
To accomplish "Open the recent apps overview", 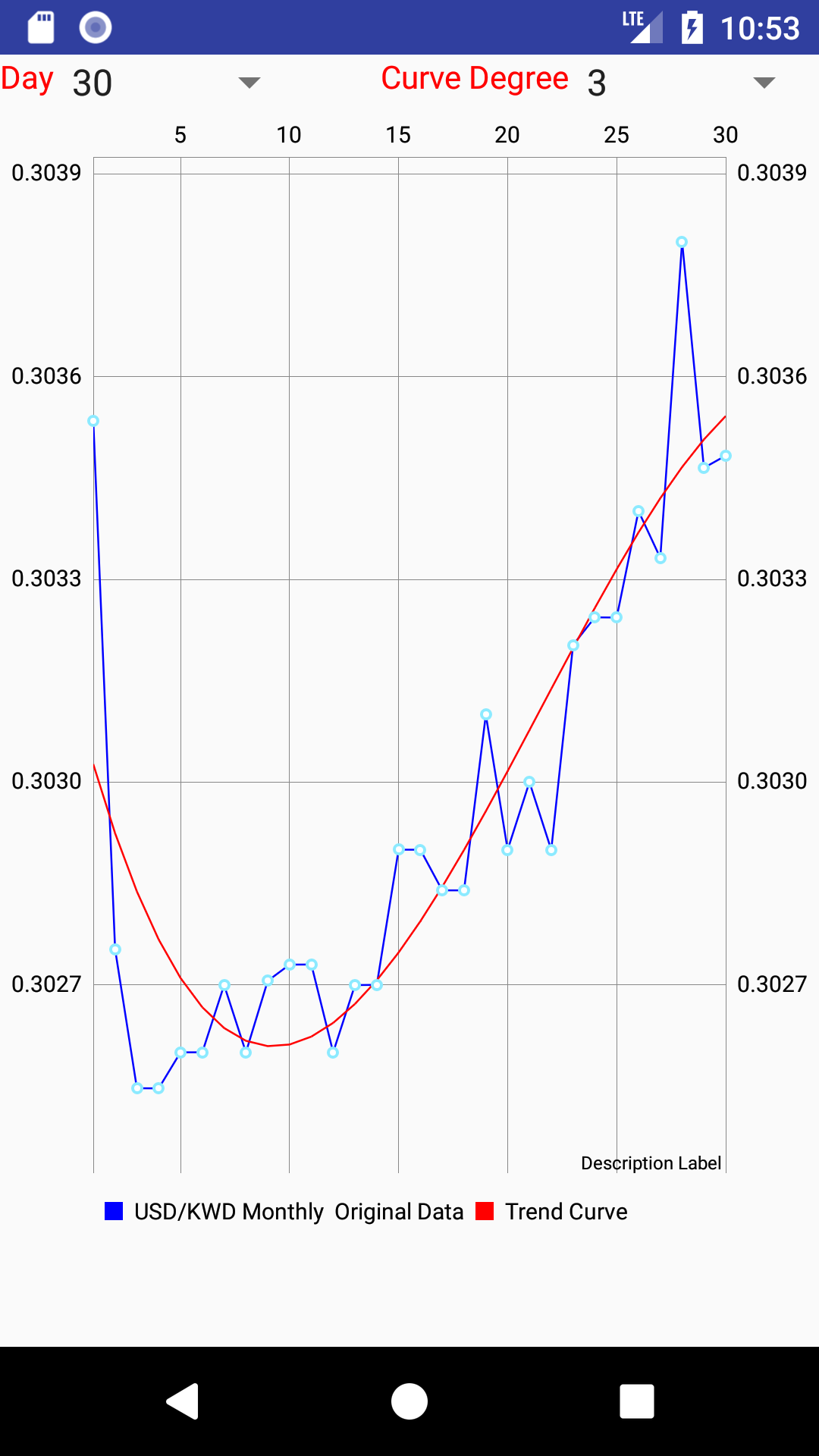I will point(637,1401).
